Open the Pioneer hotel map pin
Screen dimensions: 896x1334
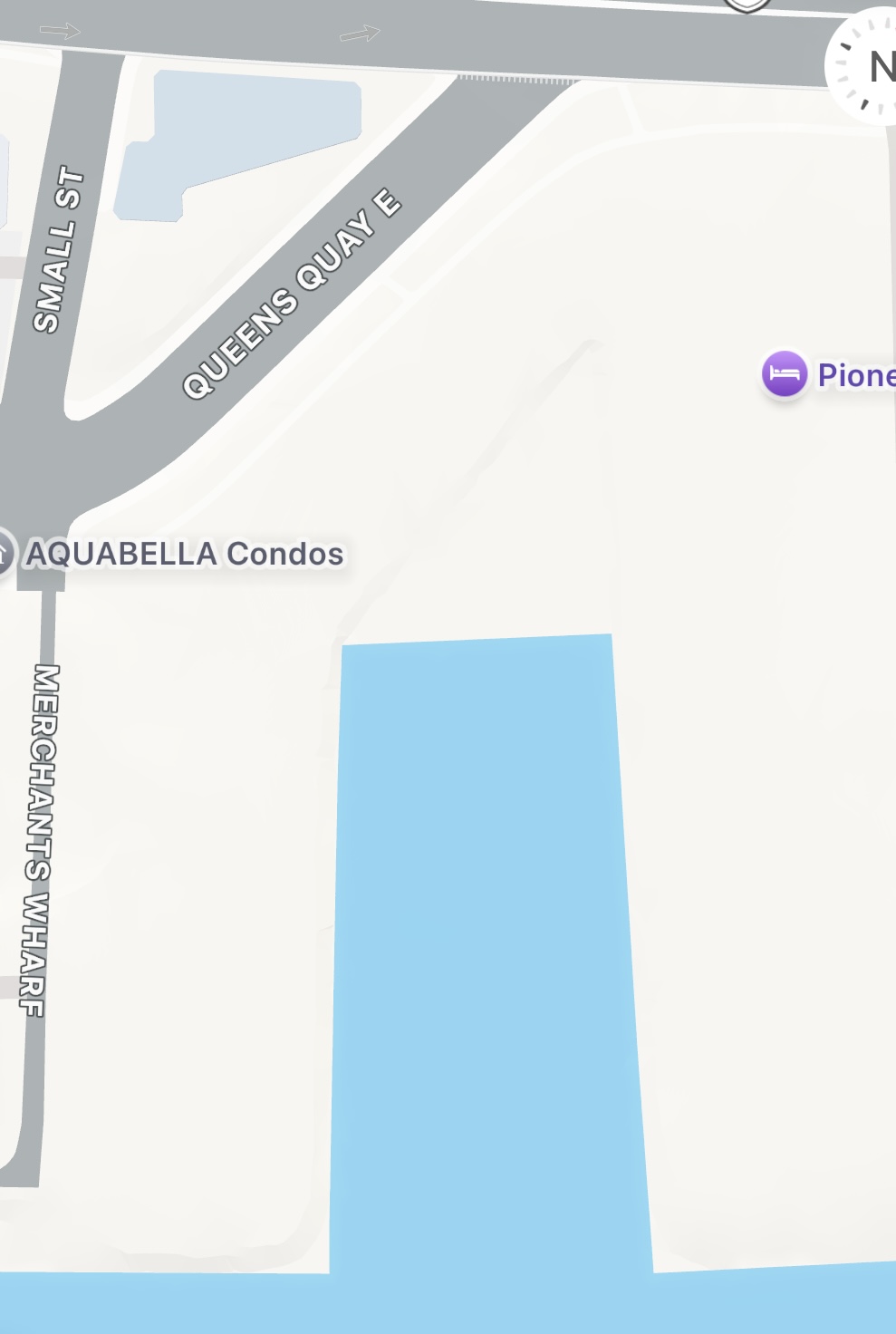click(x=785, y=373)
